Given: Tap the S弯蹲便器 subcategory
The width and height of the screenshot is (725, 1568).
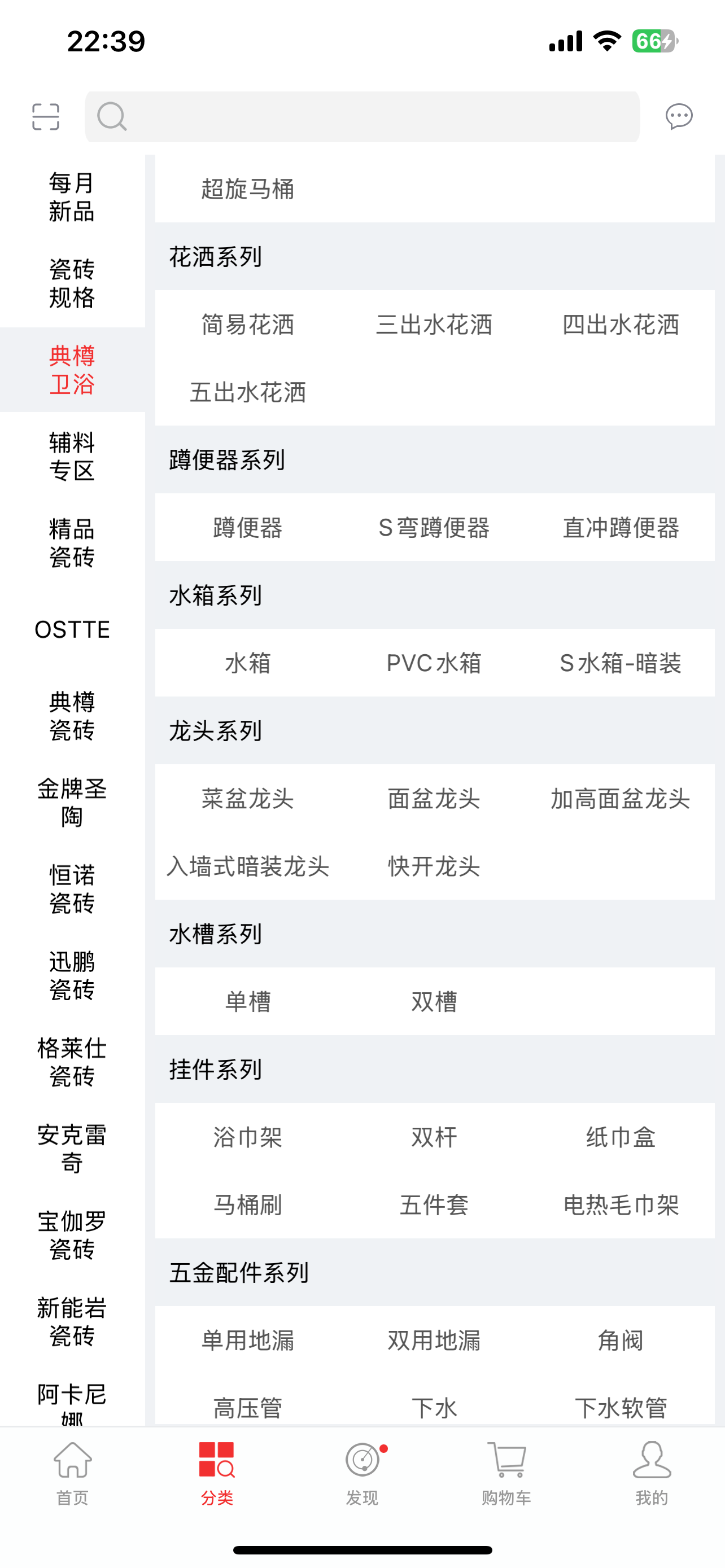Looking at the screenshot, I should pos(434,528).
